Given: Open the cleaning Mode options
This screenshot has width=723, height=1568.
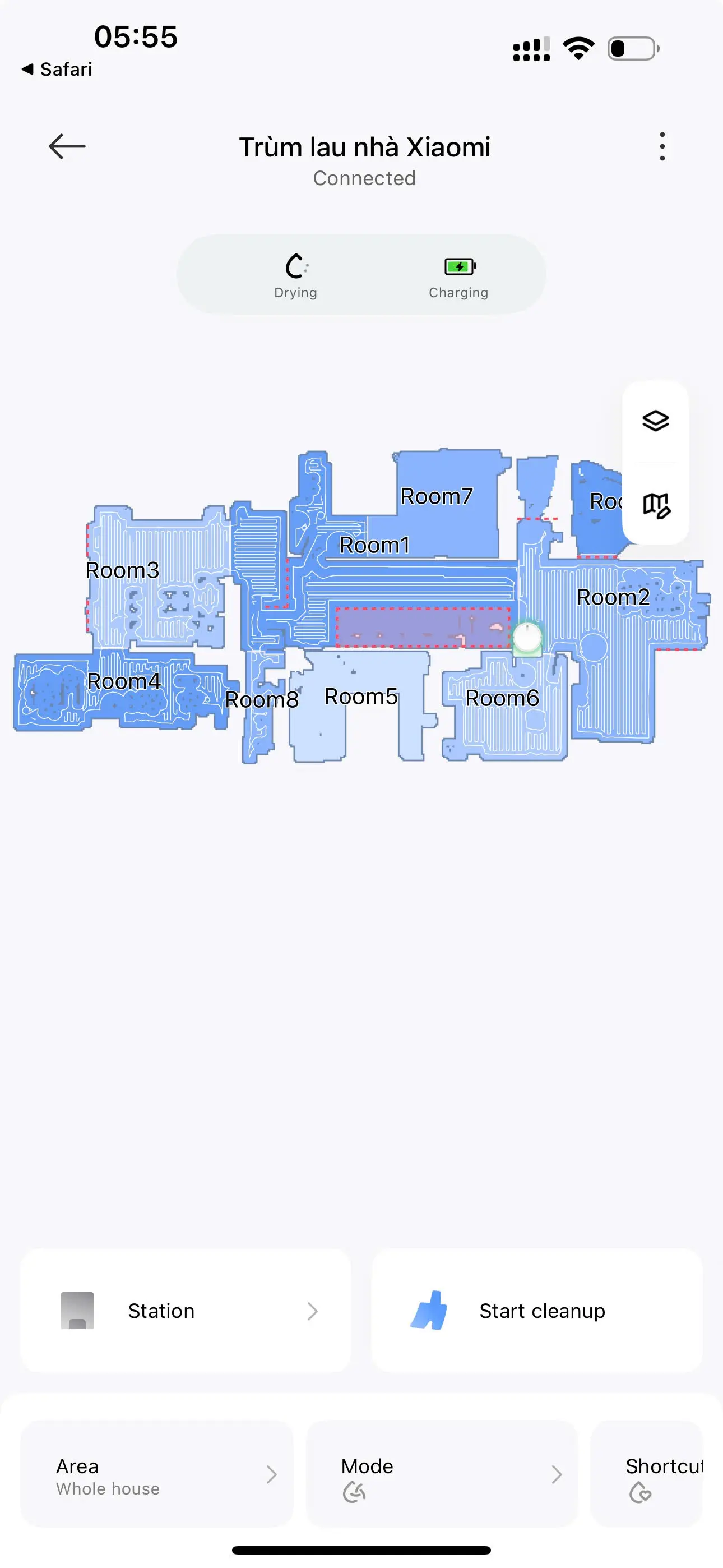Looking at the screenshot, I should [442, 1475].
